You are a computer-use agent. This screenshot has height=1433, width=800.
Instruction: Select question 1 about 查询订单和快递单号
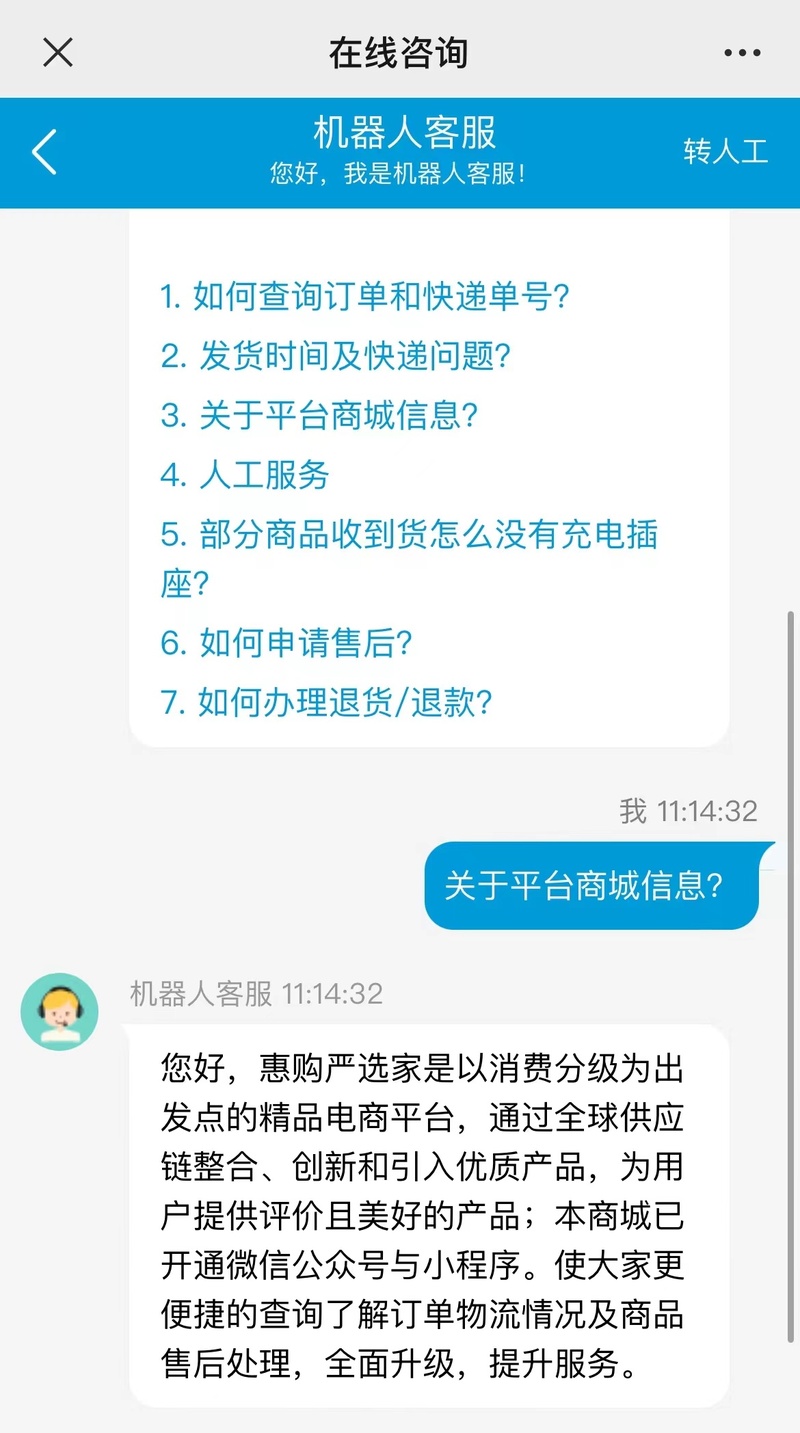pyautogui.click(x=365, y=296)
